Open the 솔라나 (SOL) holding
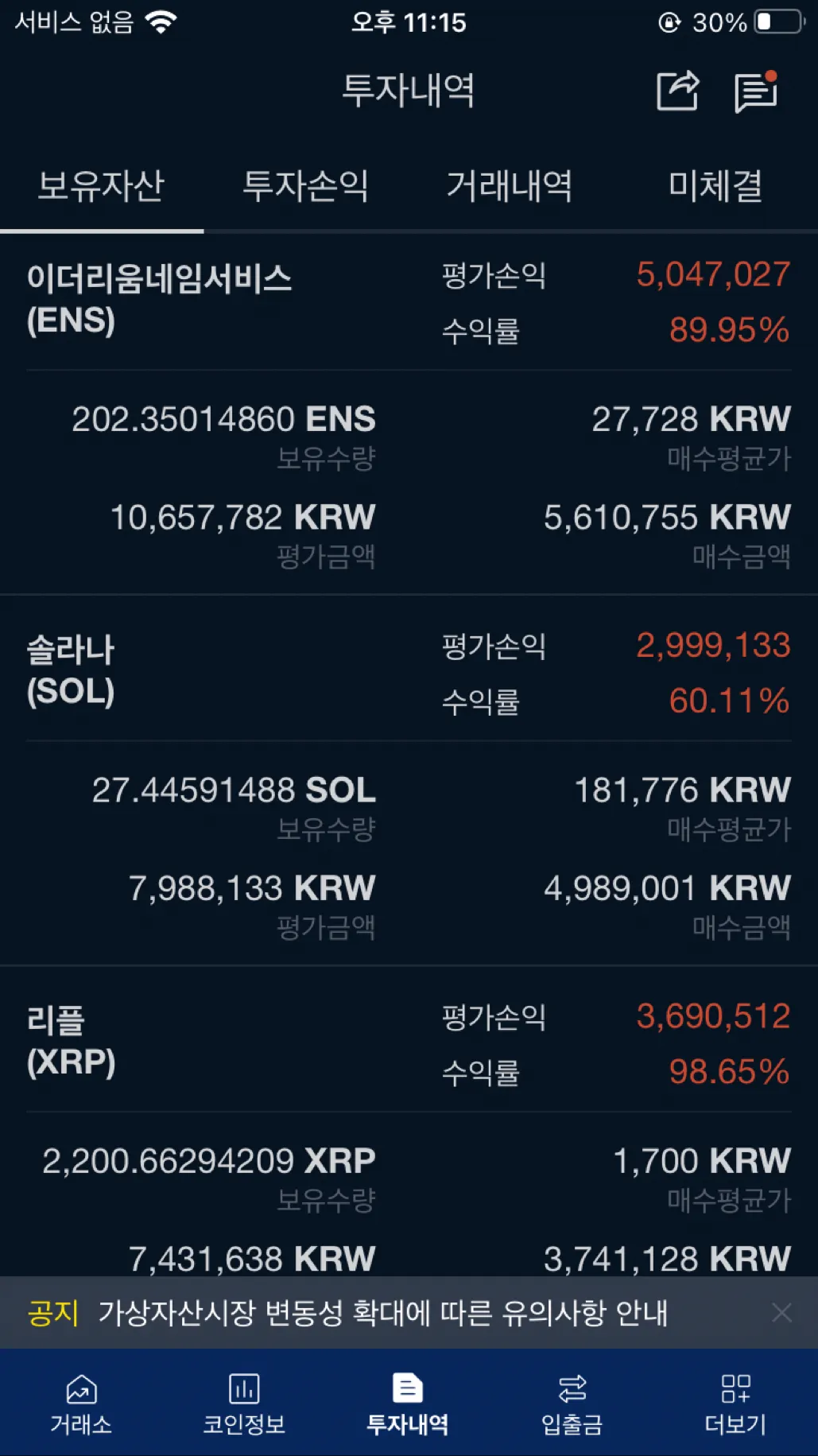The height and width of the screenshot is (1456, 818). pyautogui.click(x=72, y=670)
